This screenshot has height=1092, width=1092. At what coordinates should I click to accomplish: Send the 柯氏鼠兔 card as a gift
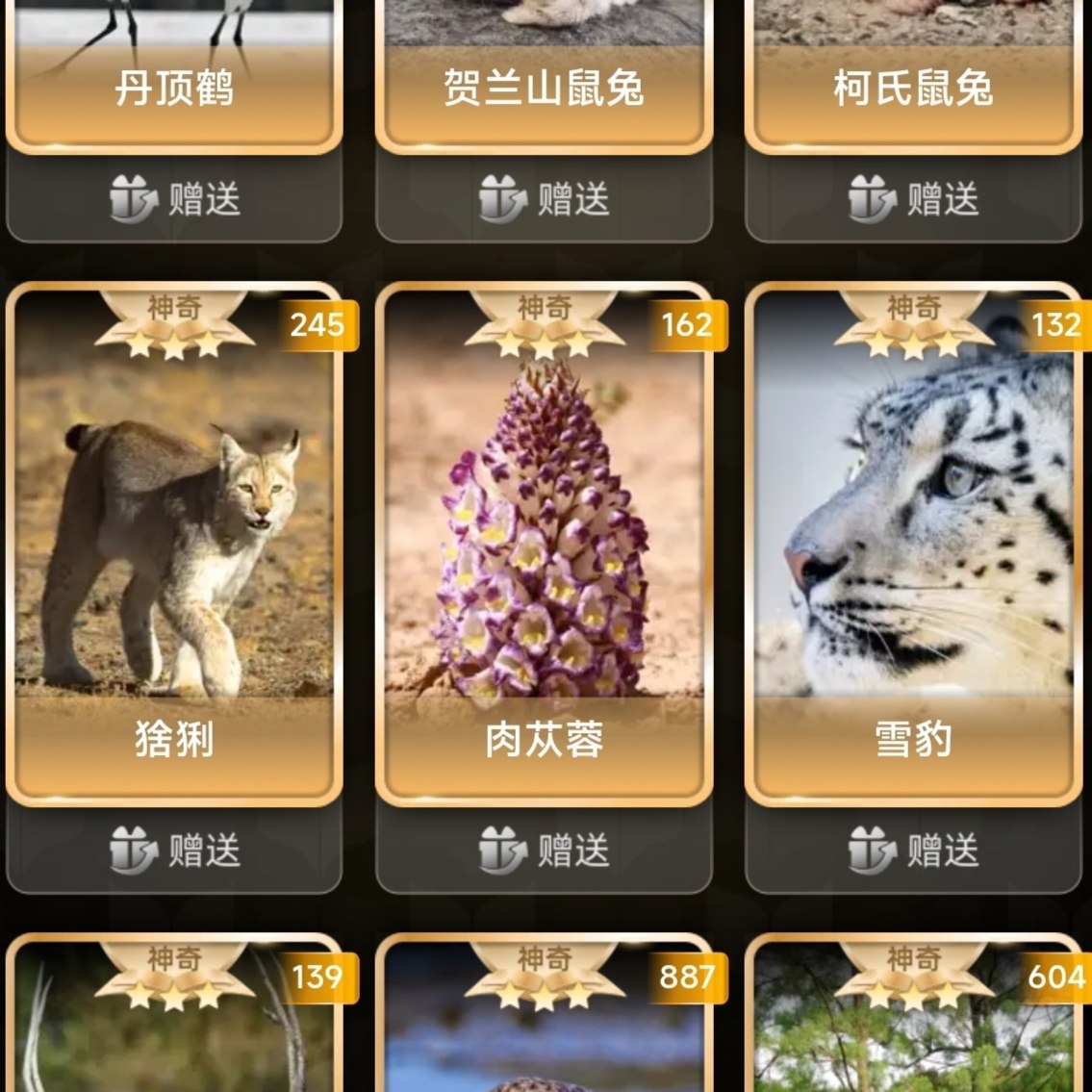[913, 199]
